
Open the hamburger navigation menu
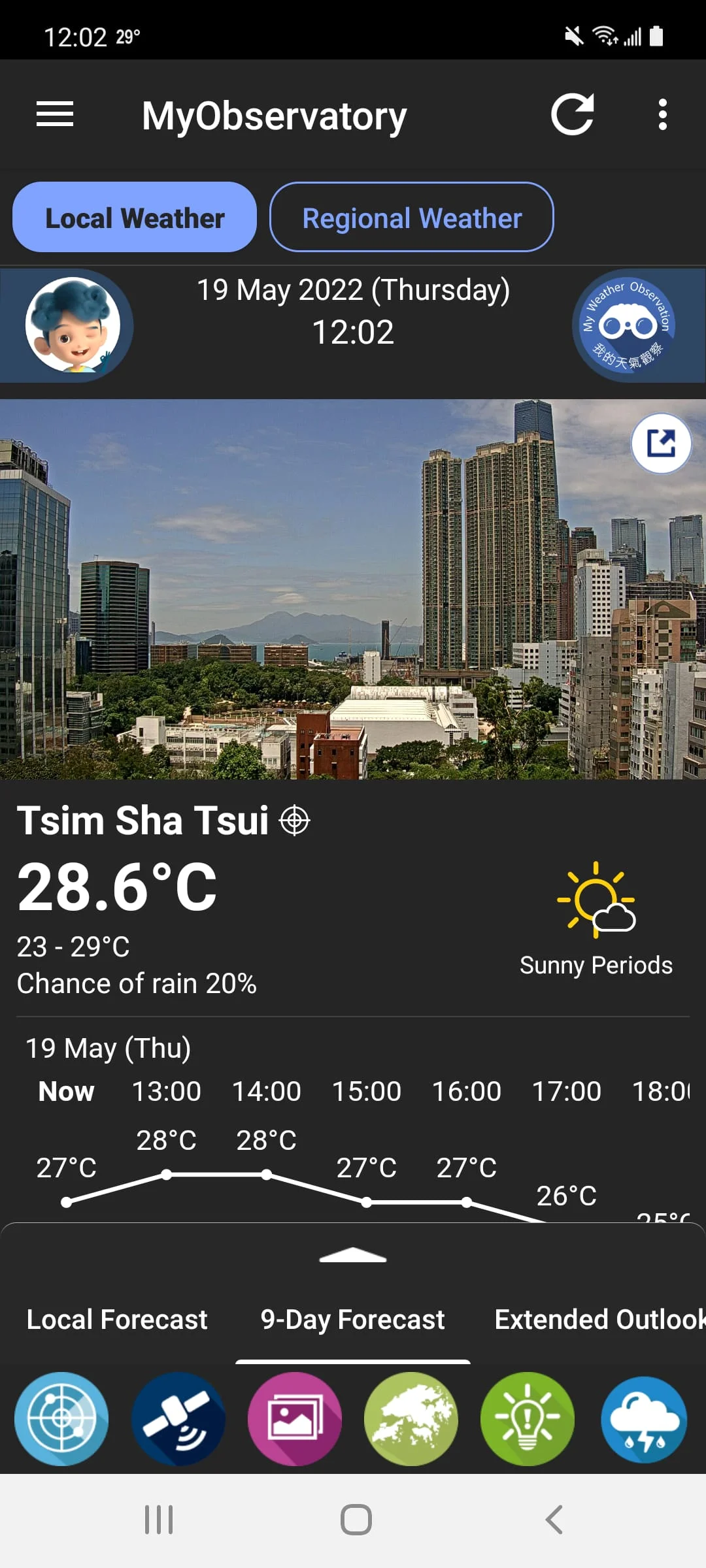(55, 114)
